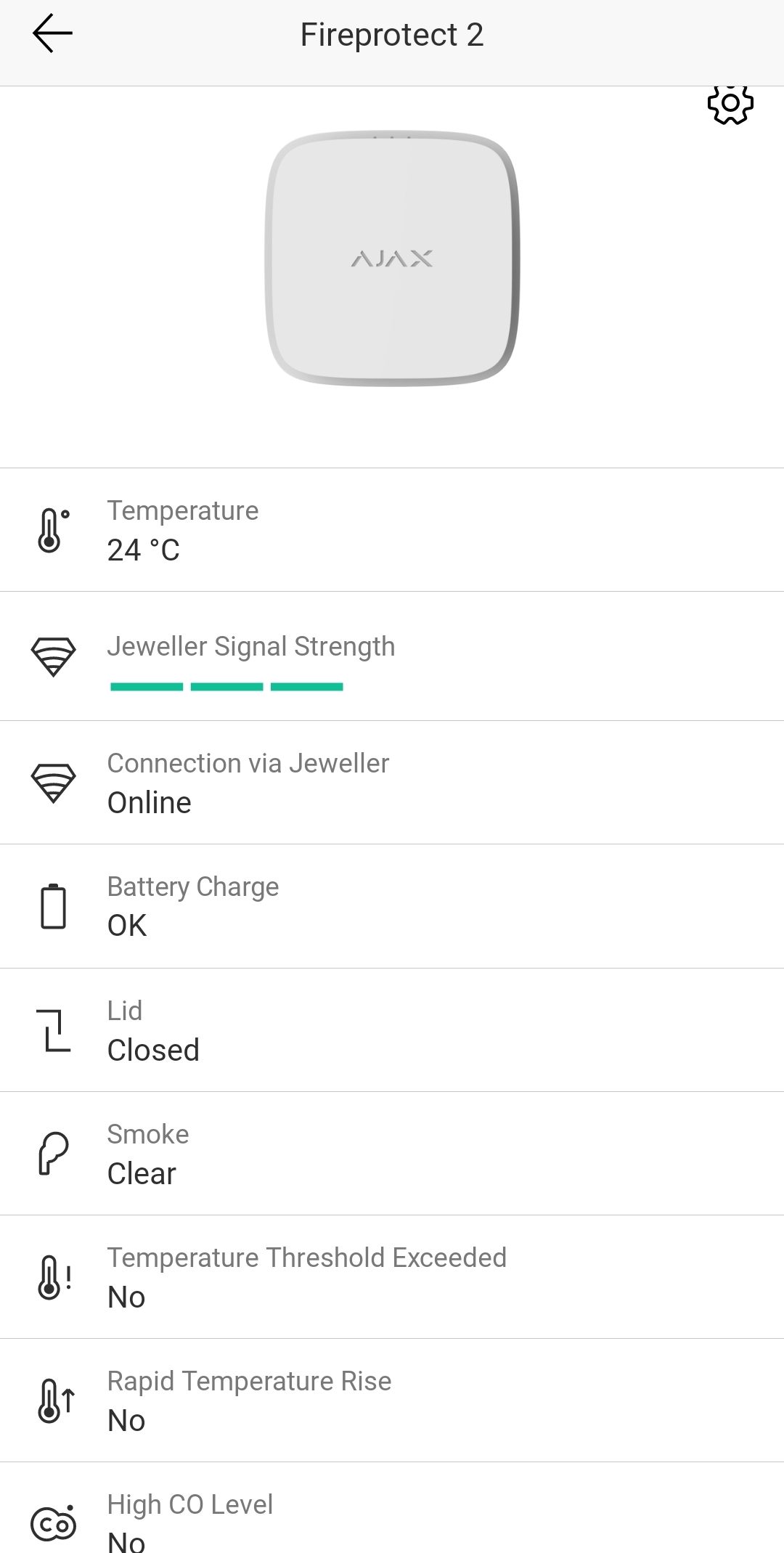Go back from Fireprotect 2 details

coord(52,34)
